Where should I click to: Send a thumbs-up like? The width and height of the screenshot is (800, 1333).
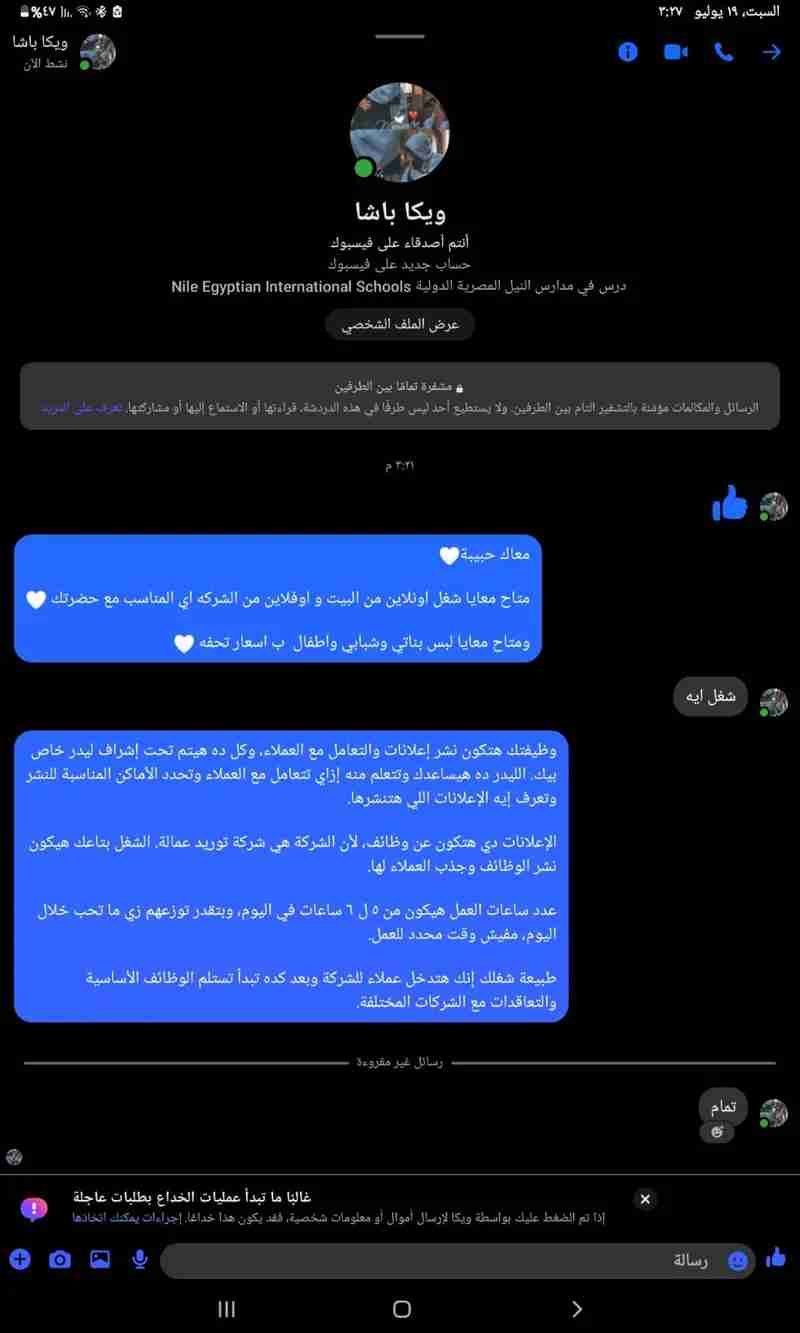776,1259
